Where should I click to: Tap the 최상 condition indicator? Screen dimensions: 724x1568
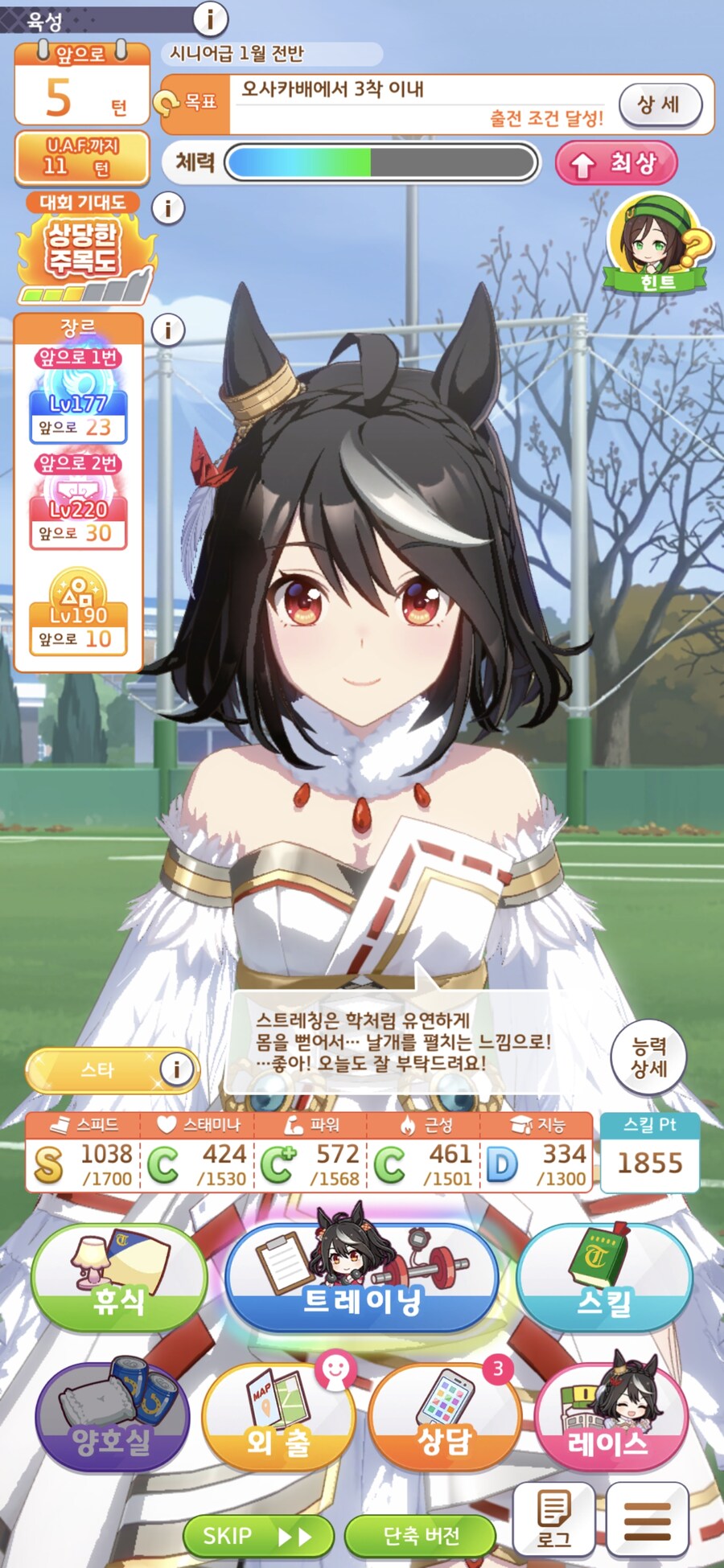pyautogui.click(x=616, y=163)
